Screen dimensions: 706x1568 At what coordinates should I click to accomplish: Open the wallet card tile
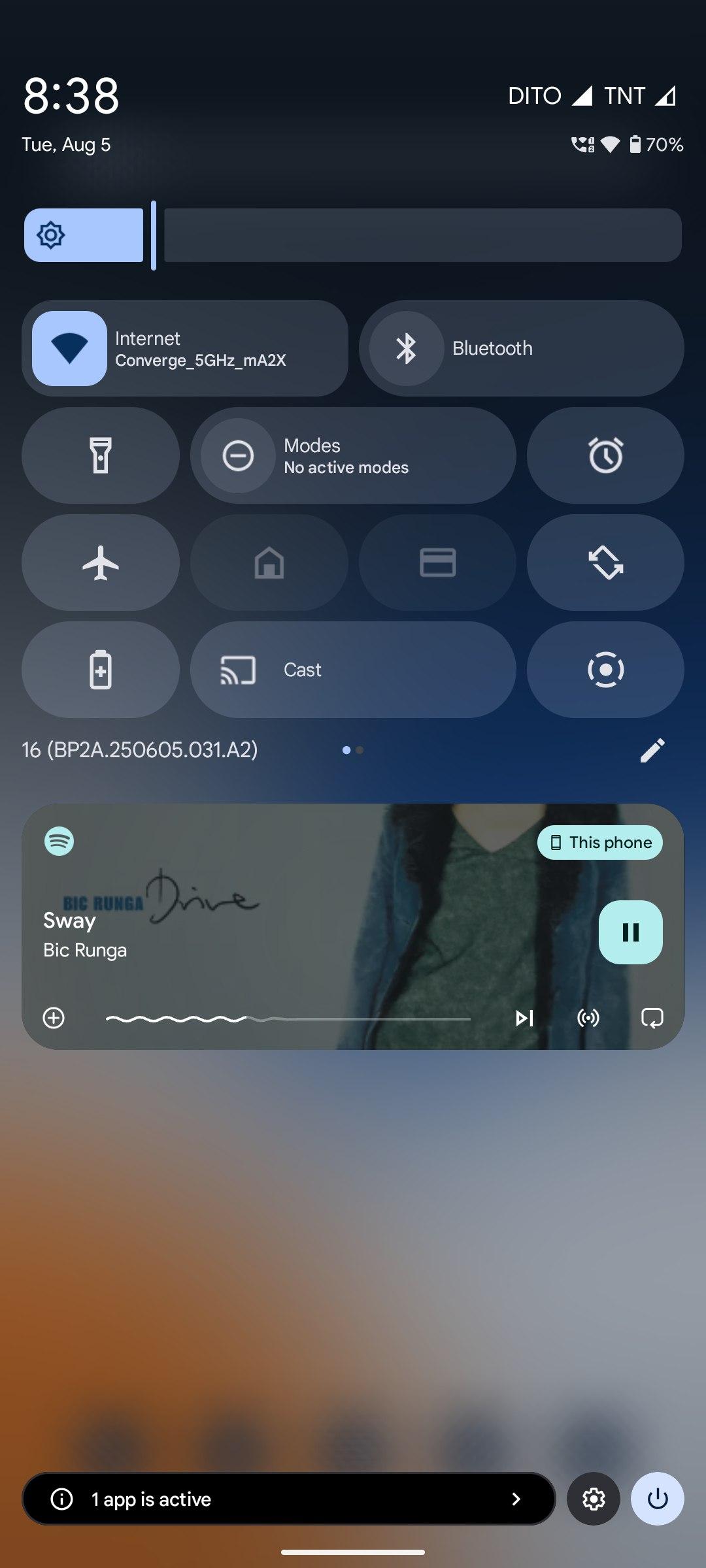(x=437, y=563)
